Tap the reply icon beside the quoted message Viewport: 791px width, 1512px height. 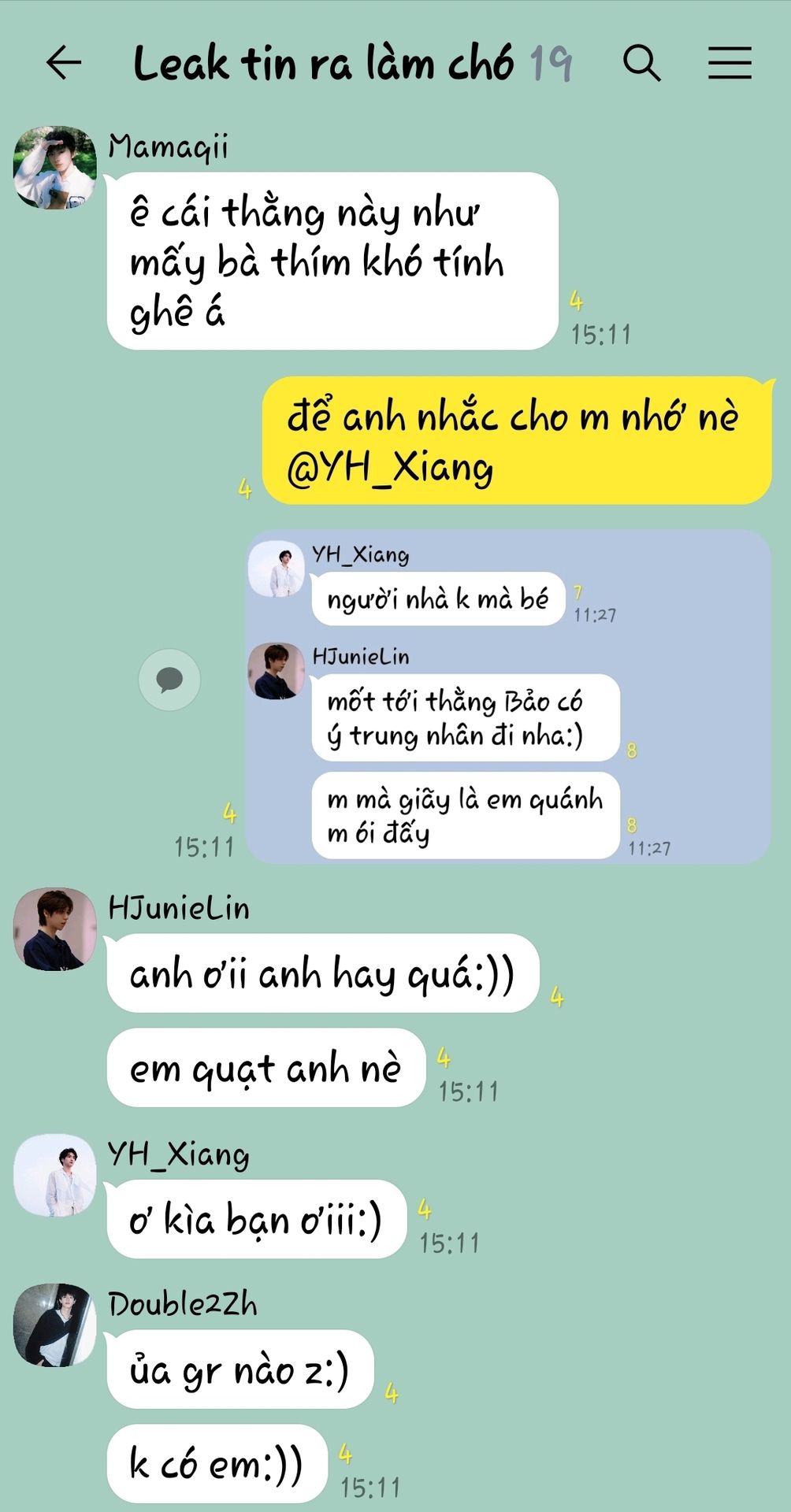pyautogui.click(x=169, y=680)
